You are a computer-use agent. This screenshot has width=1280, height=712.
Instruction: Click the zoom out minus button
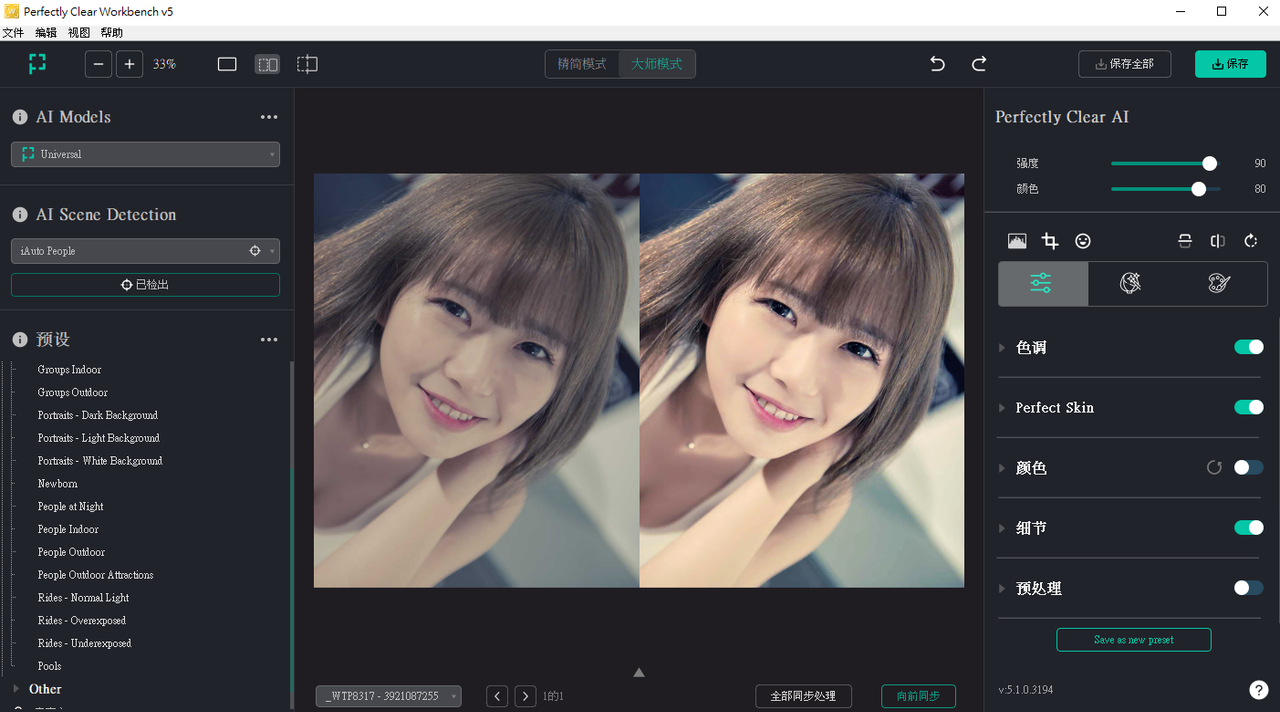[x=98, y=64]
